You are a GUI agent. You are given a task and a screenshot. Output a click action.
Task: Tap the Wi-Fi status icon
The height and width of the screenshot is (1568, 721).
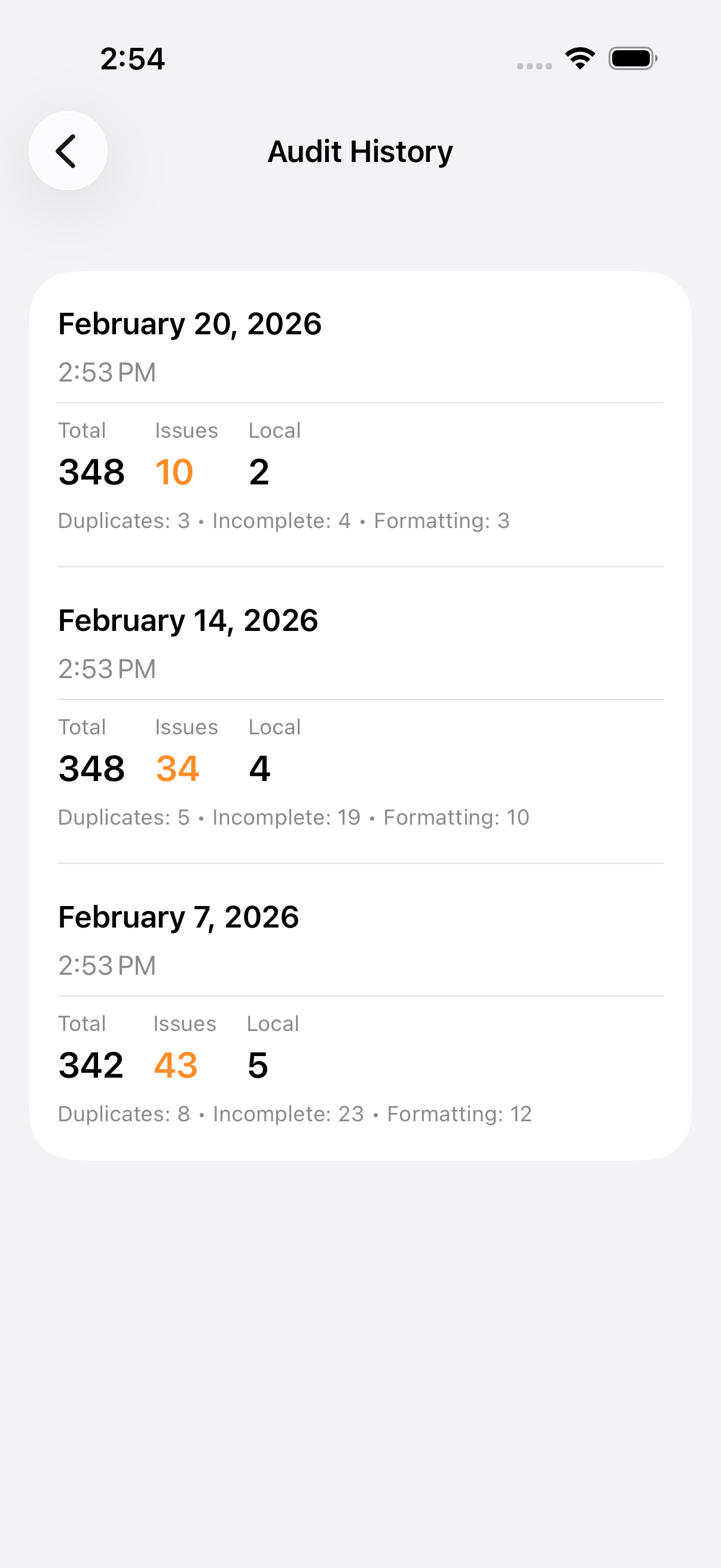click(x=579, y=58)
